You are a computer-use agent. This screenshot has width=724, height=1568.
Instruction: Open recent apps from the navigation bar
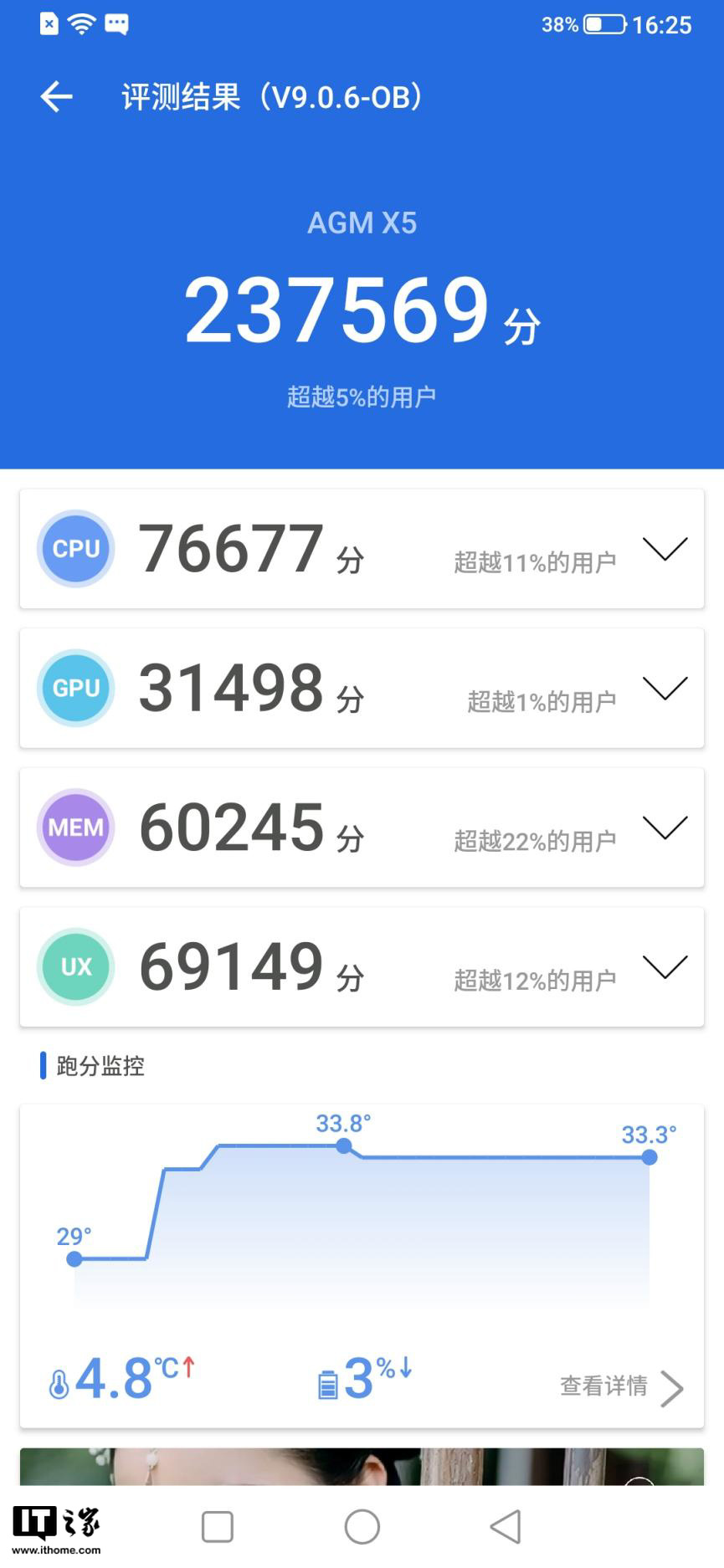pyautogui.click(x=218, y=1527)
